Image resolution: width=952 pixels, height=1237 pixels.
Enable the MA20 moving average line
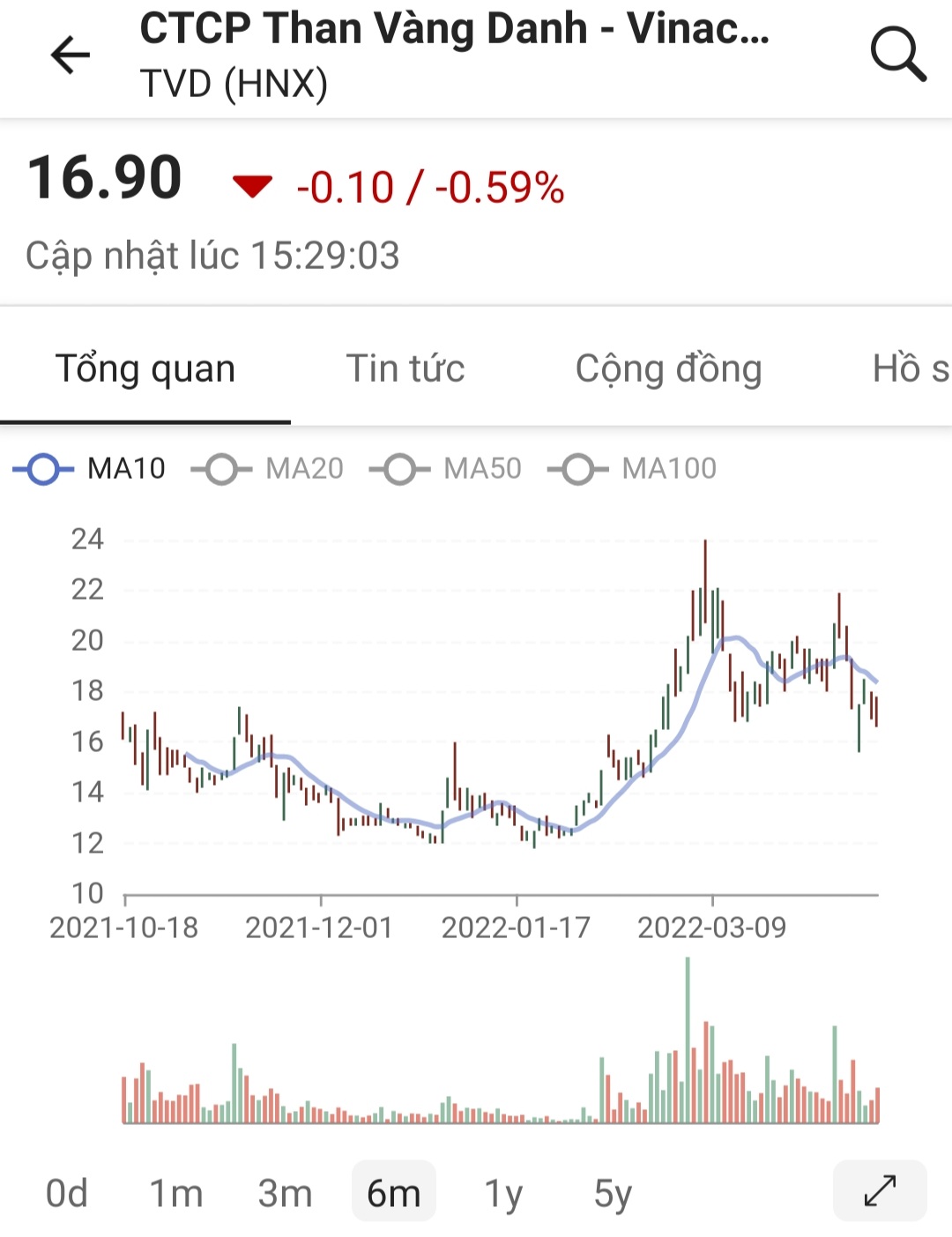[x=268, y=468]
